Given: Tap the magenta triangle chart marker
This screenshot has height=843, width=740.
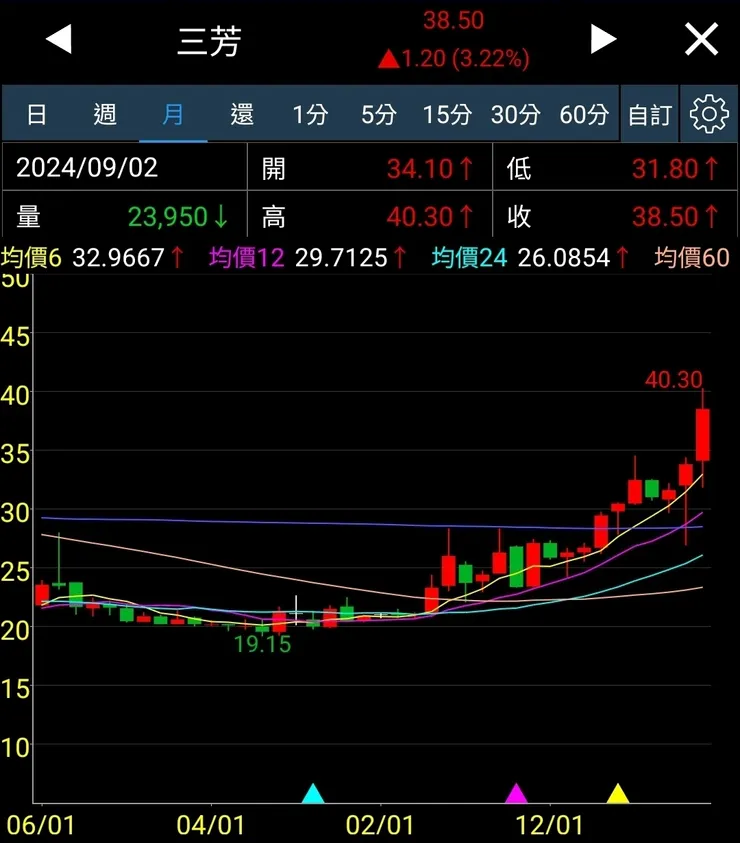Looking at the screenshot, I should 516,794.
